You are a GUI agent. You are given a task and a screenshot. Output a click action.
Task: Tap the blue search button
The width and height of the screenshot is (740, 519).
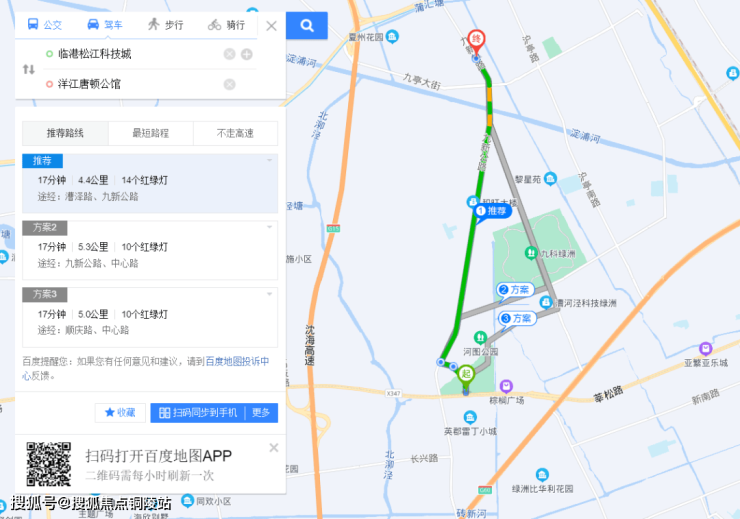[307, 25]
